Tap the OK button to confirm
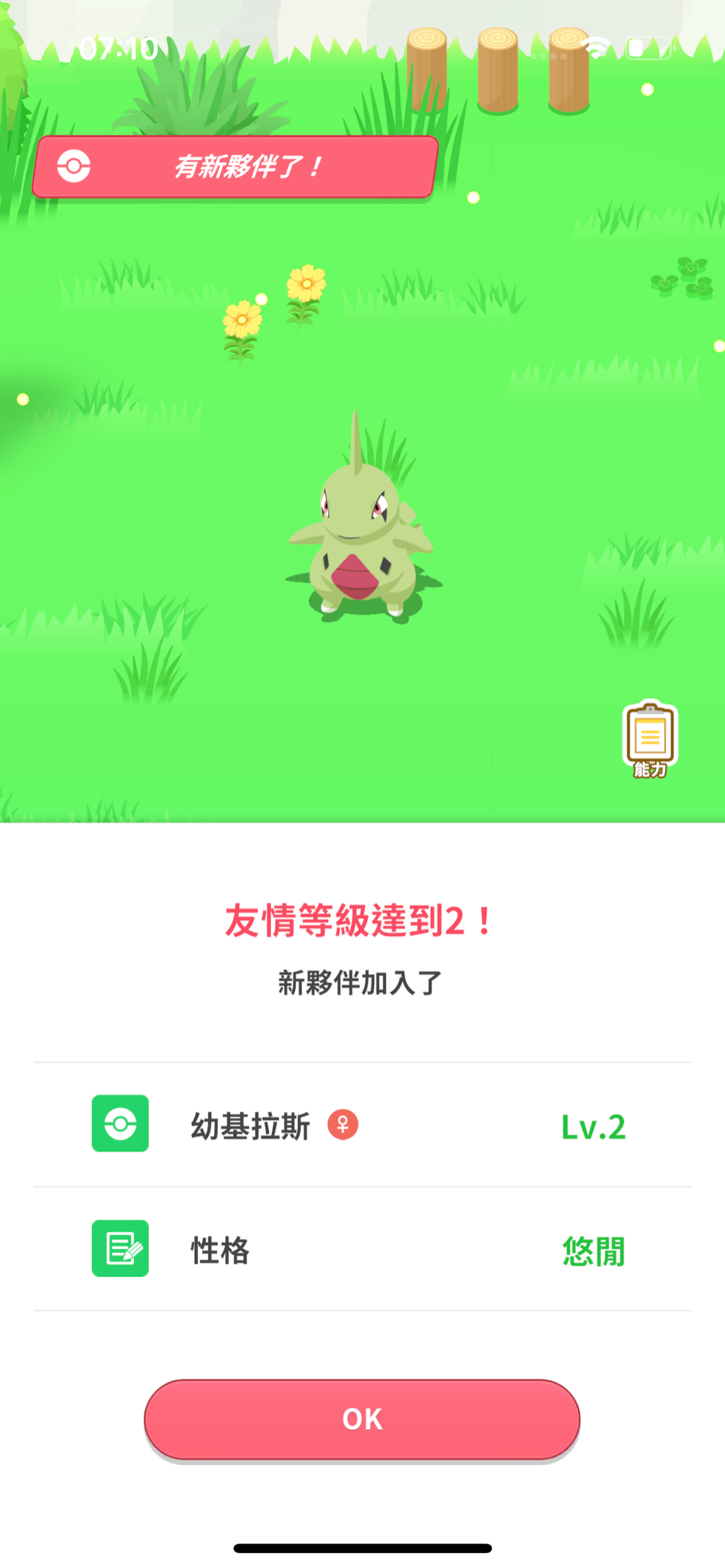 coord(362,1419)
